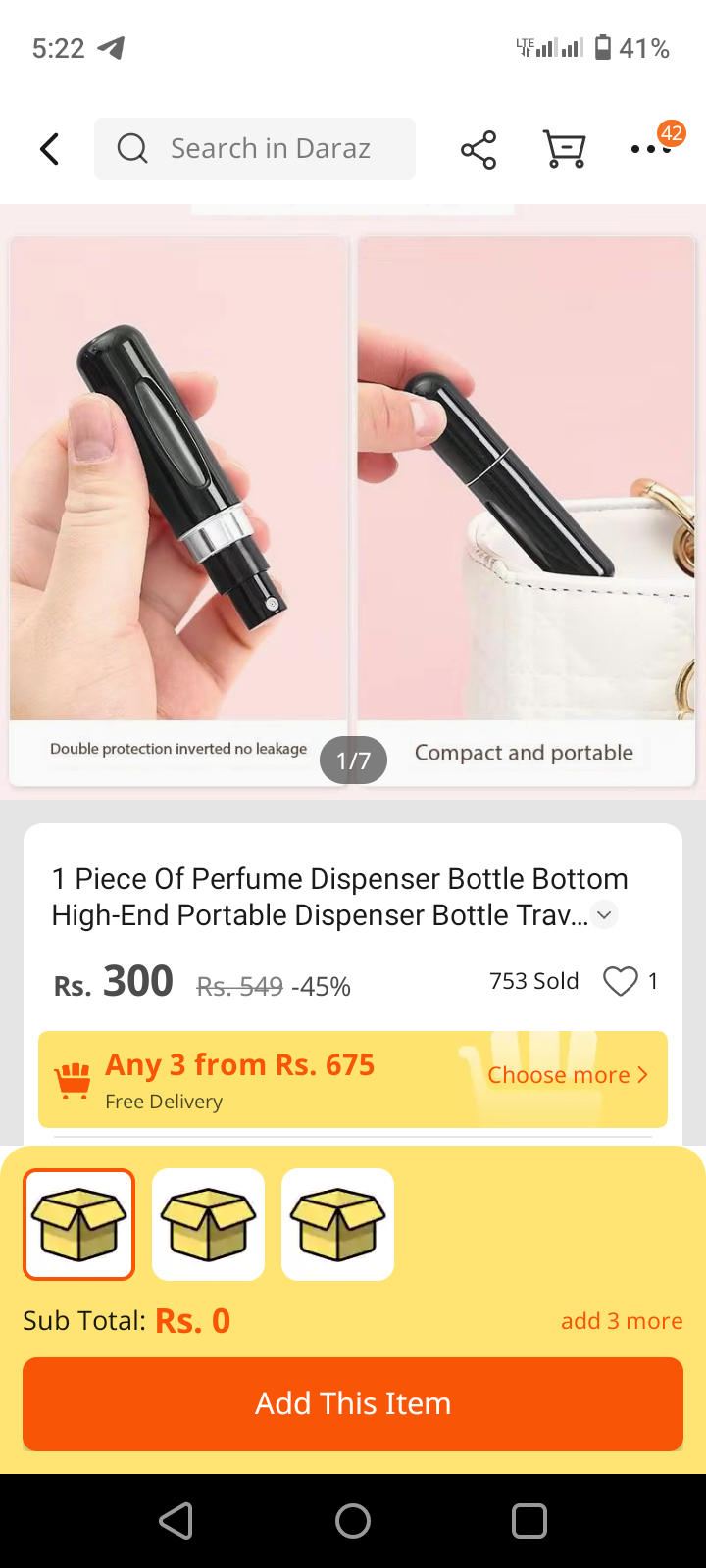Open the overflow menu with badge 42
Screen dimensions: 706x1568
[651, 149]
